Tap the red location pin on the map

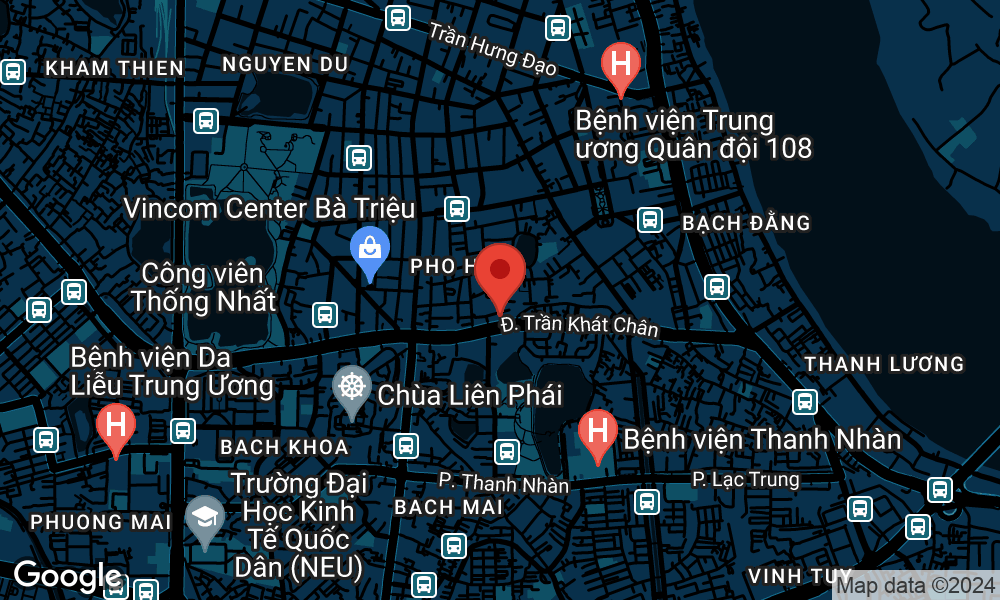tap(500, 273)
